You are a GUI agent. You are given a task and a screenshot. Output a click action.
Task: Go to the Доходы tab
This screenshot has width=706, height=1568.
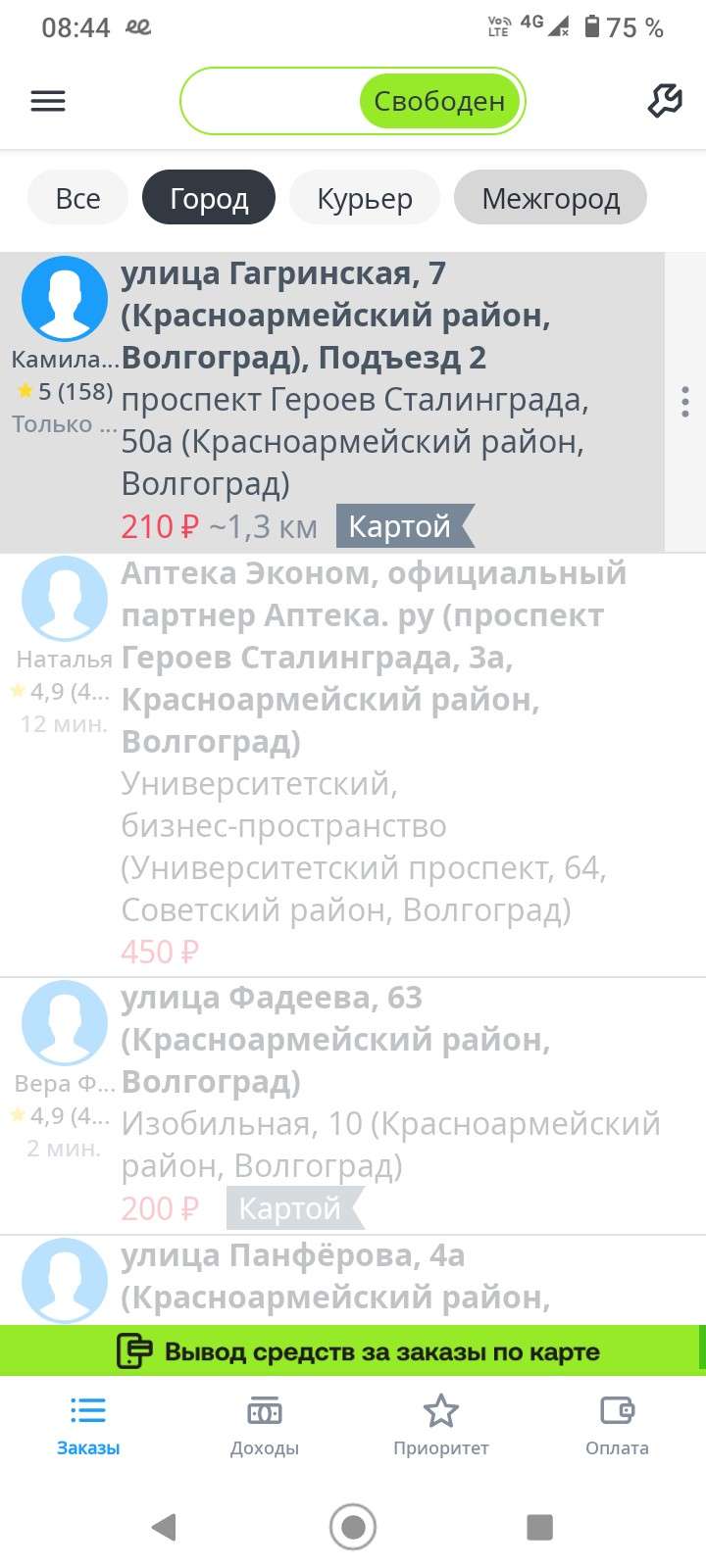pyautogui.click(x=264, y=1426)
